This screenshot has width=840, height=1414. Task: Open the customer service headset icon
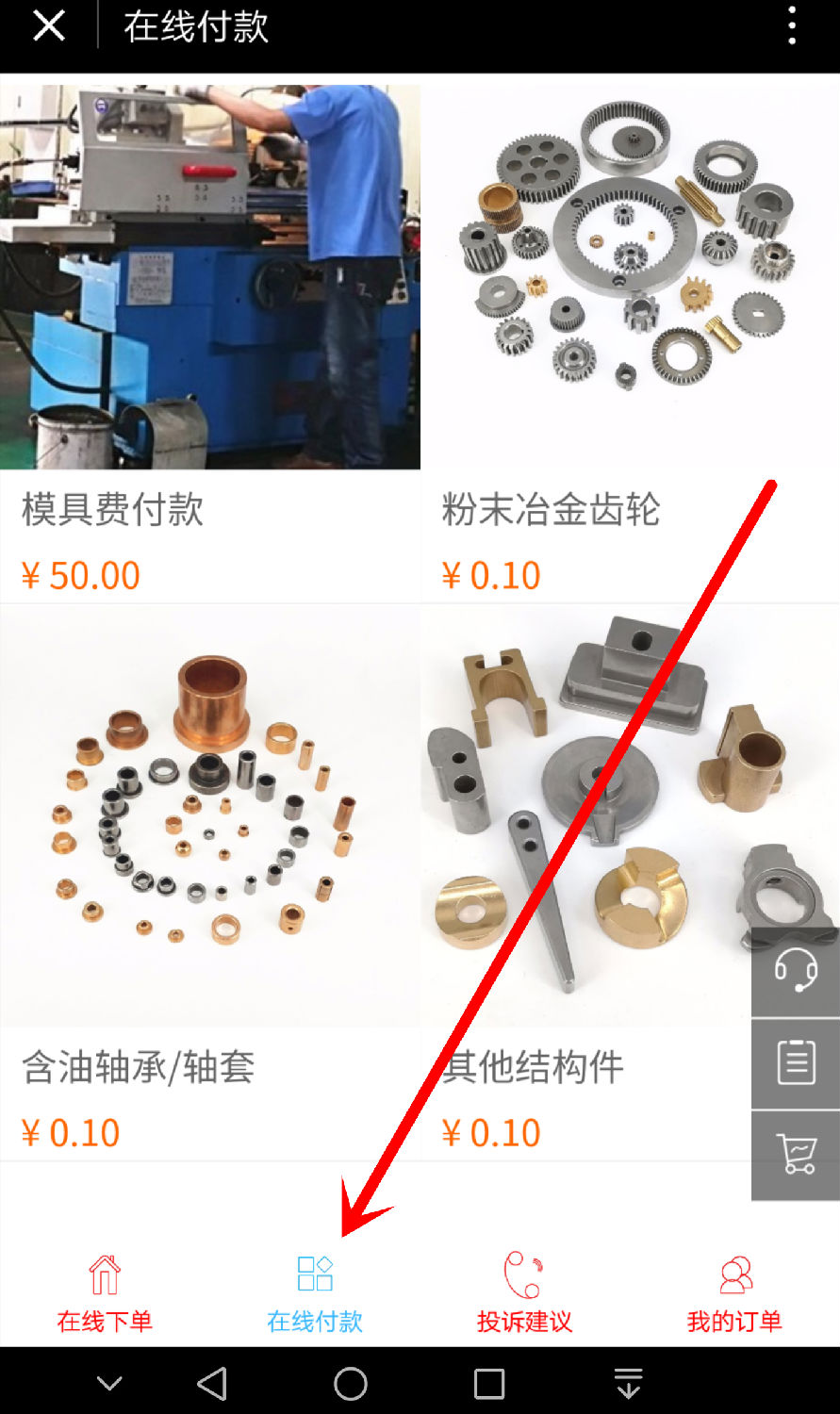click(x=795, y=971)
